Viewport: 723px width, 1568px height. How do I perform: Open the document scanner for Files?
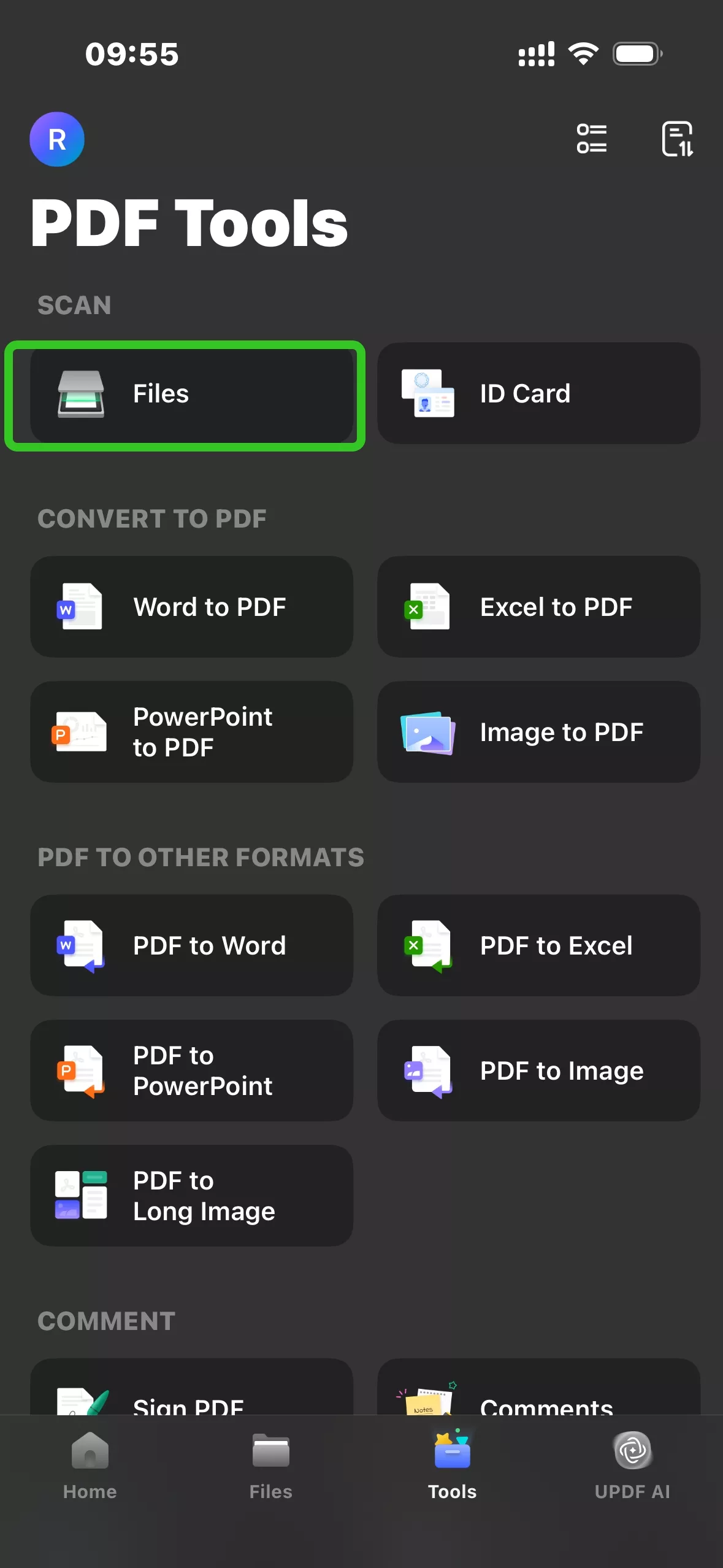tap(184, 393)
